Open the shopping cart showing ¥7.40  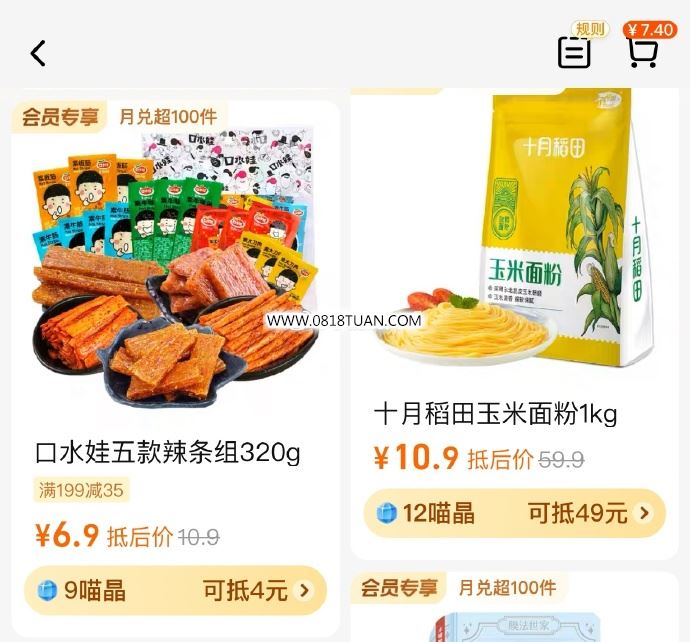click(642, 52)
